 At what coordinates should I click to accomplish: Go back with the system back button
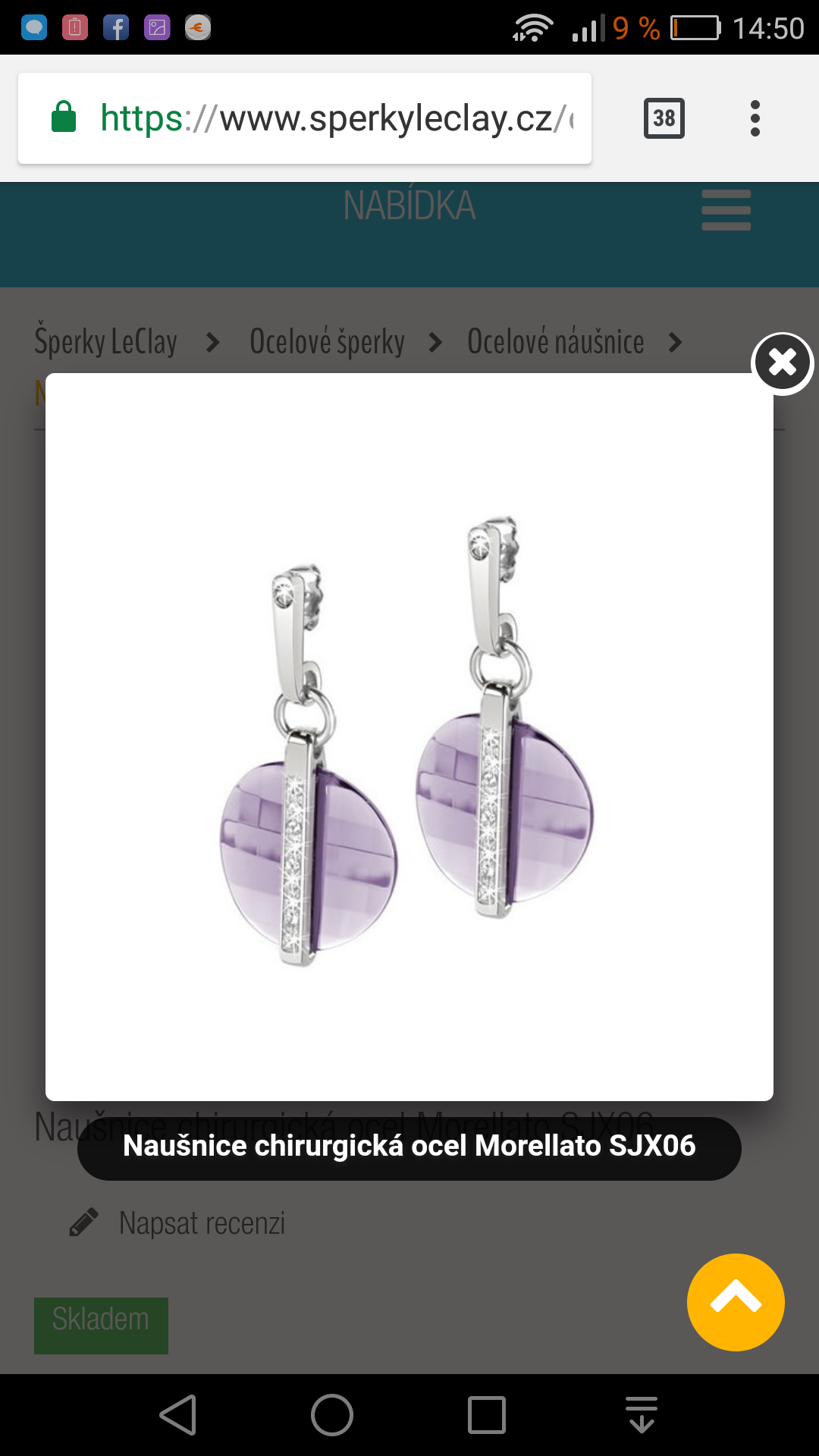(179, 1415)
